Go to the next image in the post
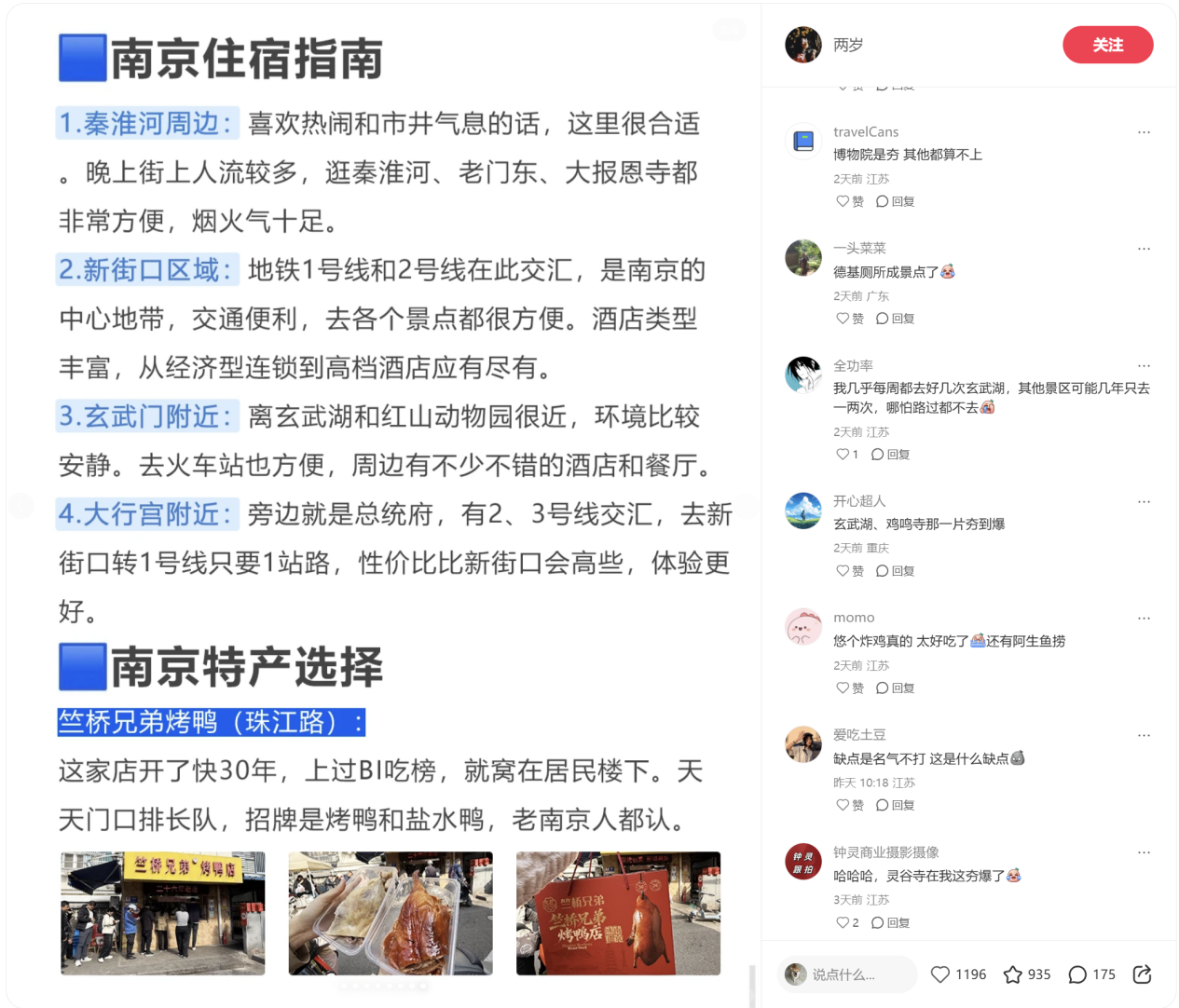Image resolution: width=1179 pixels, height=1008 pixels. click(746, 505)
